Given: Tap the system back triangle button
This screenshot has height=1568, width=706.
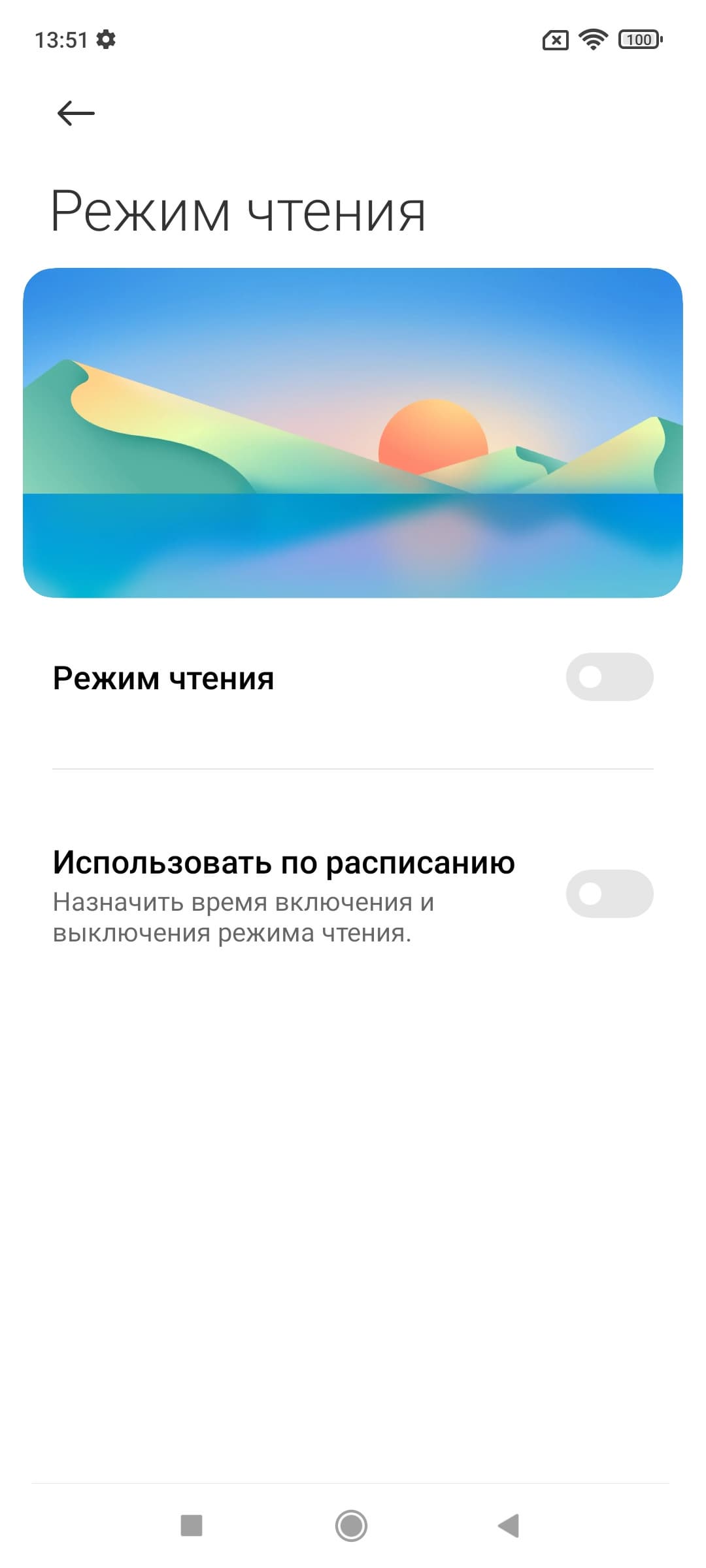Looking at the screenshot, I should click(x=509, y=1526).
